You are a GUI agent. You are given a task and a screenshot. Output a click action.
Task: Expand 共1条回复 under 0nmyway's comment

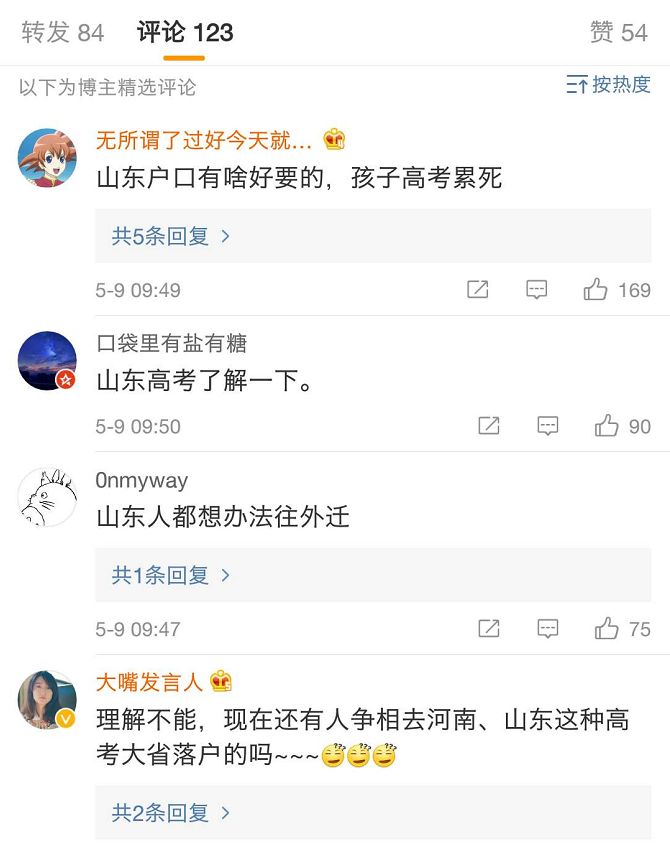click(x=171, y=575)
